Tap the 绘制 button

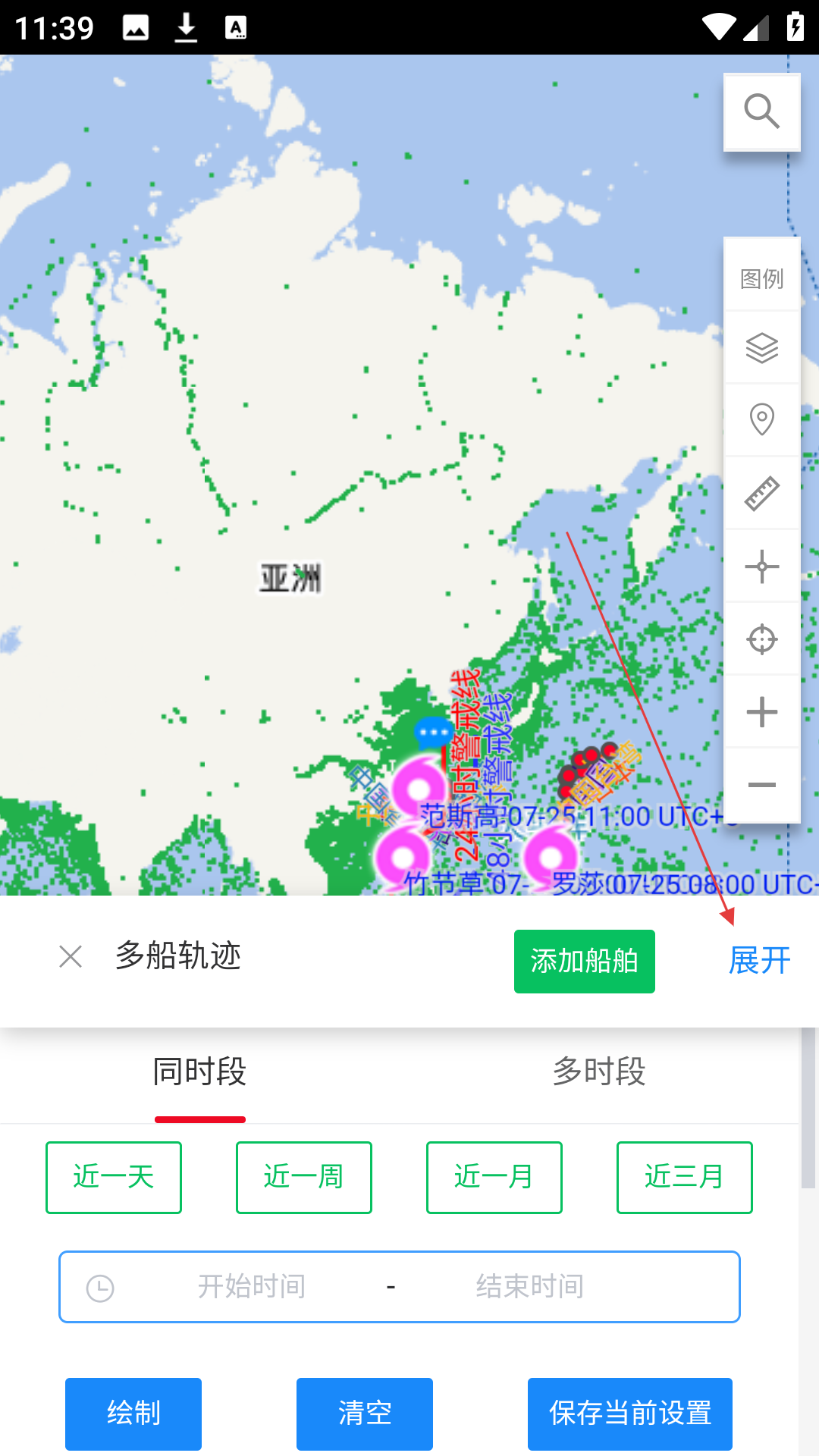[x=133, y=1414]
